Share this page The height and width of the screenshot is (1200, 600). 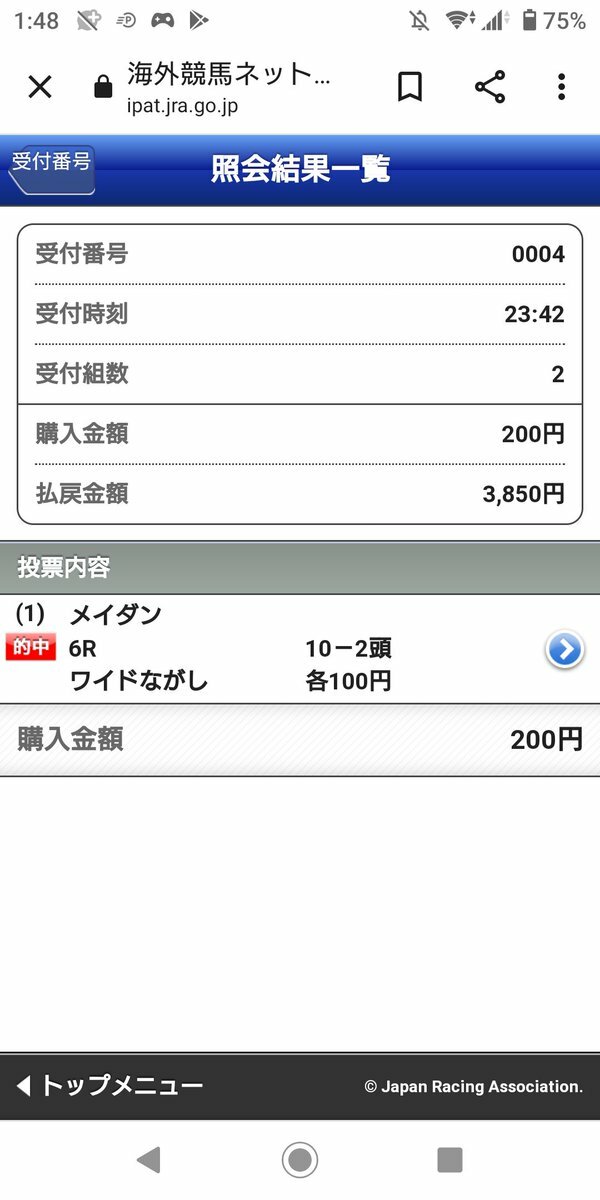[490, 88]
